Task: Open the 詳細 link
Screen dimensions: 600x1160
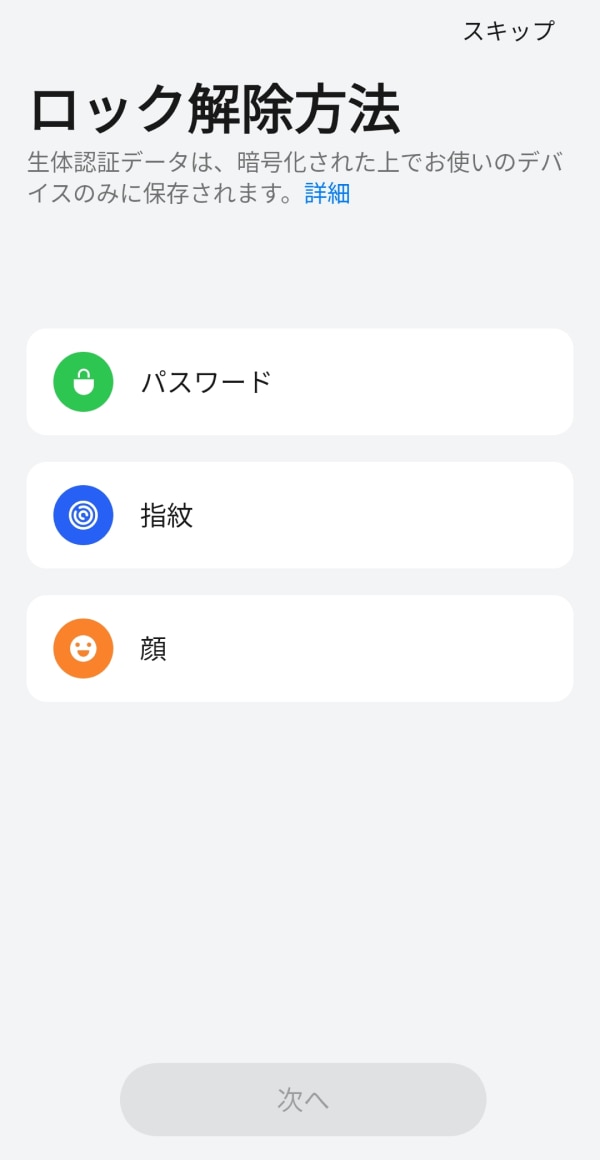Action: [x=327, y=194]
